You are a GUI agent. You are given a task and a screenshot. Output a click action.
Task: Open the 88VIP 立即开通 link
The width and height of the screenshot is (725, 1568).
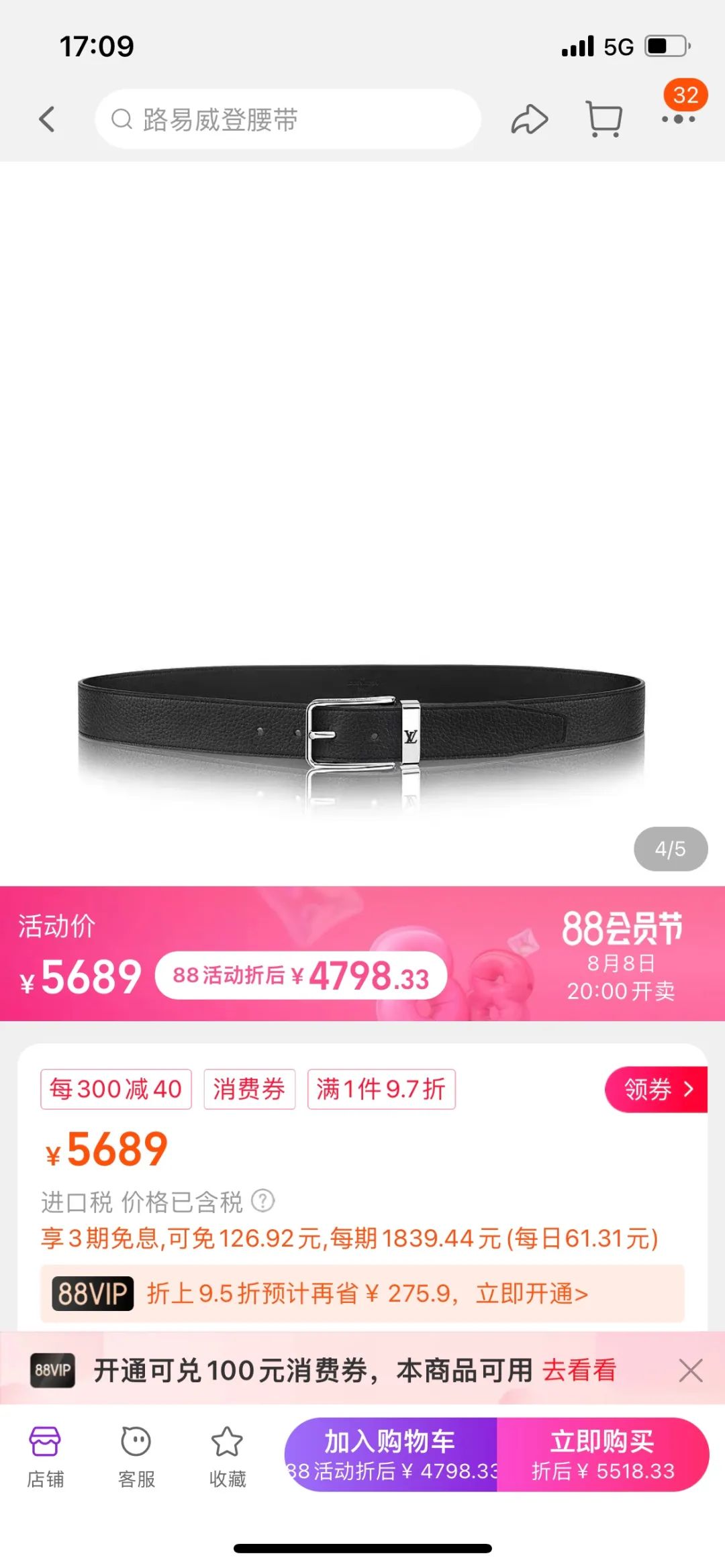pos(532,1293)
